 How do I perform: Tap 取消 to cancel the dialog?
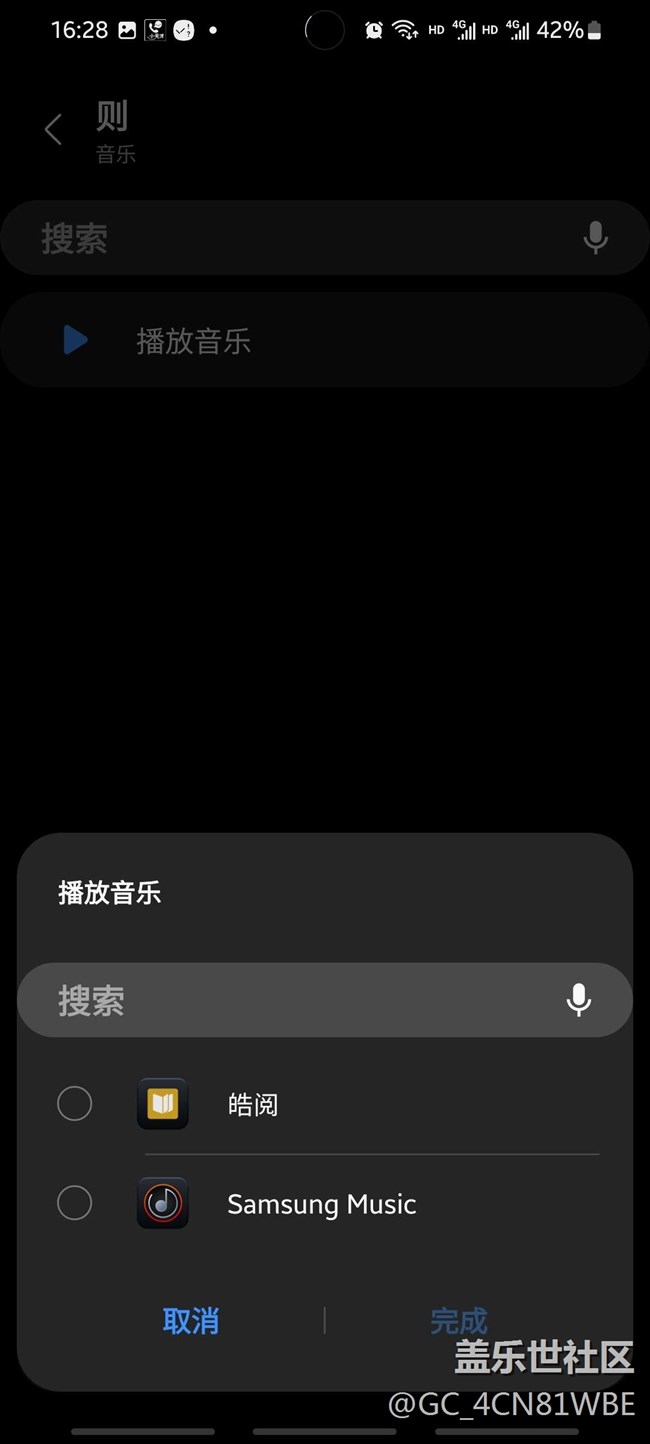tap(190, 1321)
